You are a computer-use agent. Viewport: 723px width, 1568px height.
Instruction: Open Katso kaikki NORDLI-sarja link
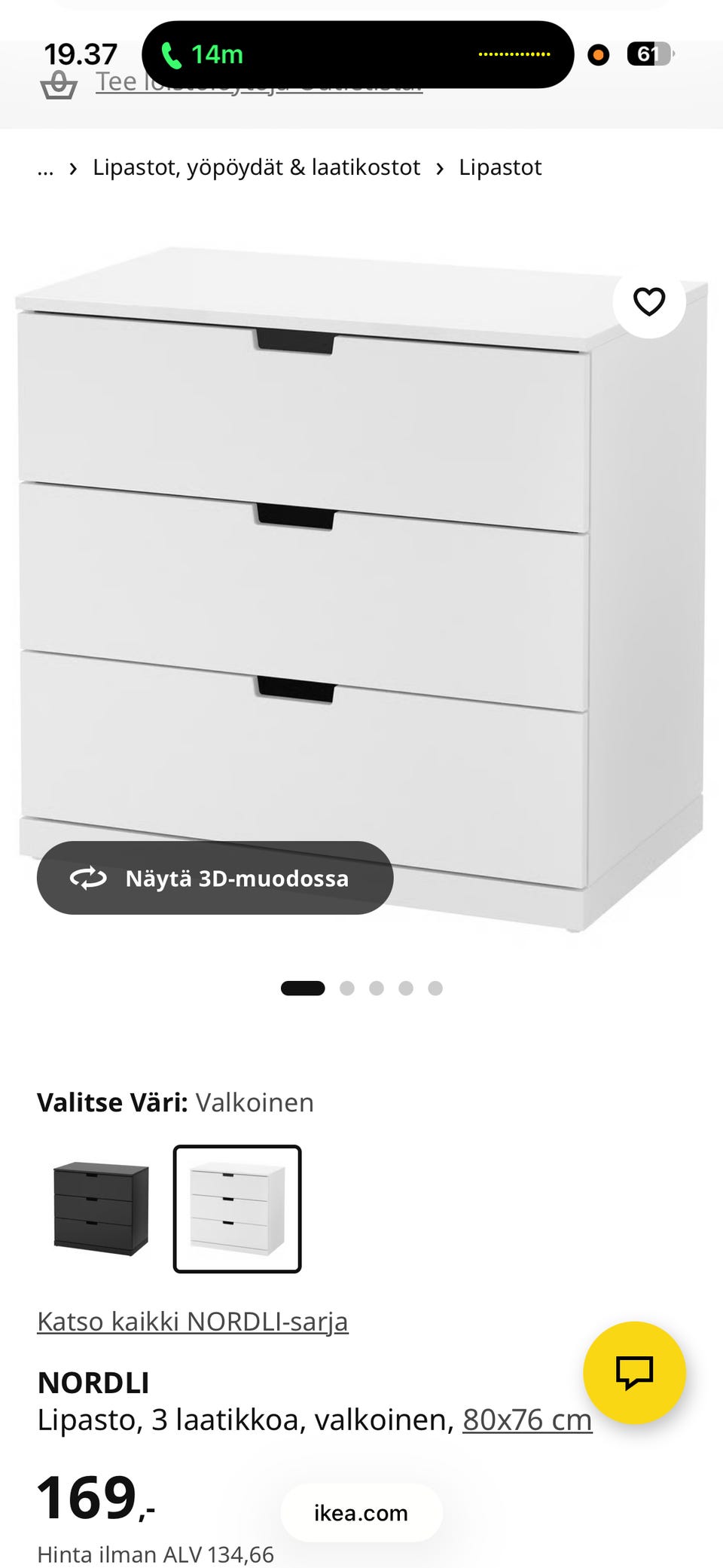tap(193, 1321)
